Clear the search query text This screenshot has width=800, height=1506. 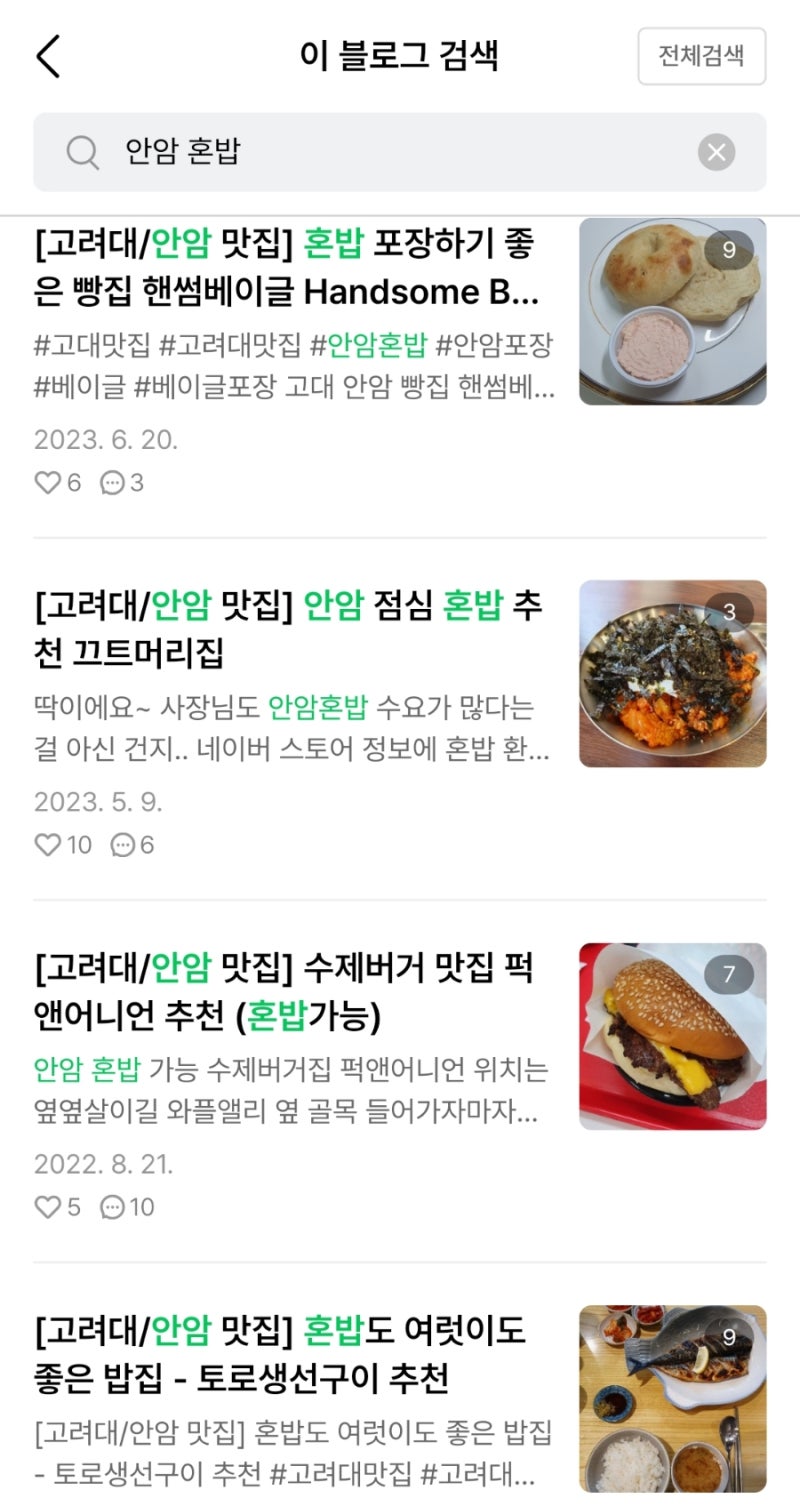[x=716, y=152]
